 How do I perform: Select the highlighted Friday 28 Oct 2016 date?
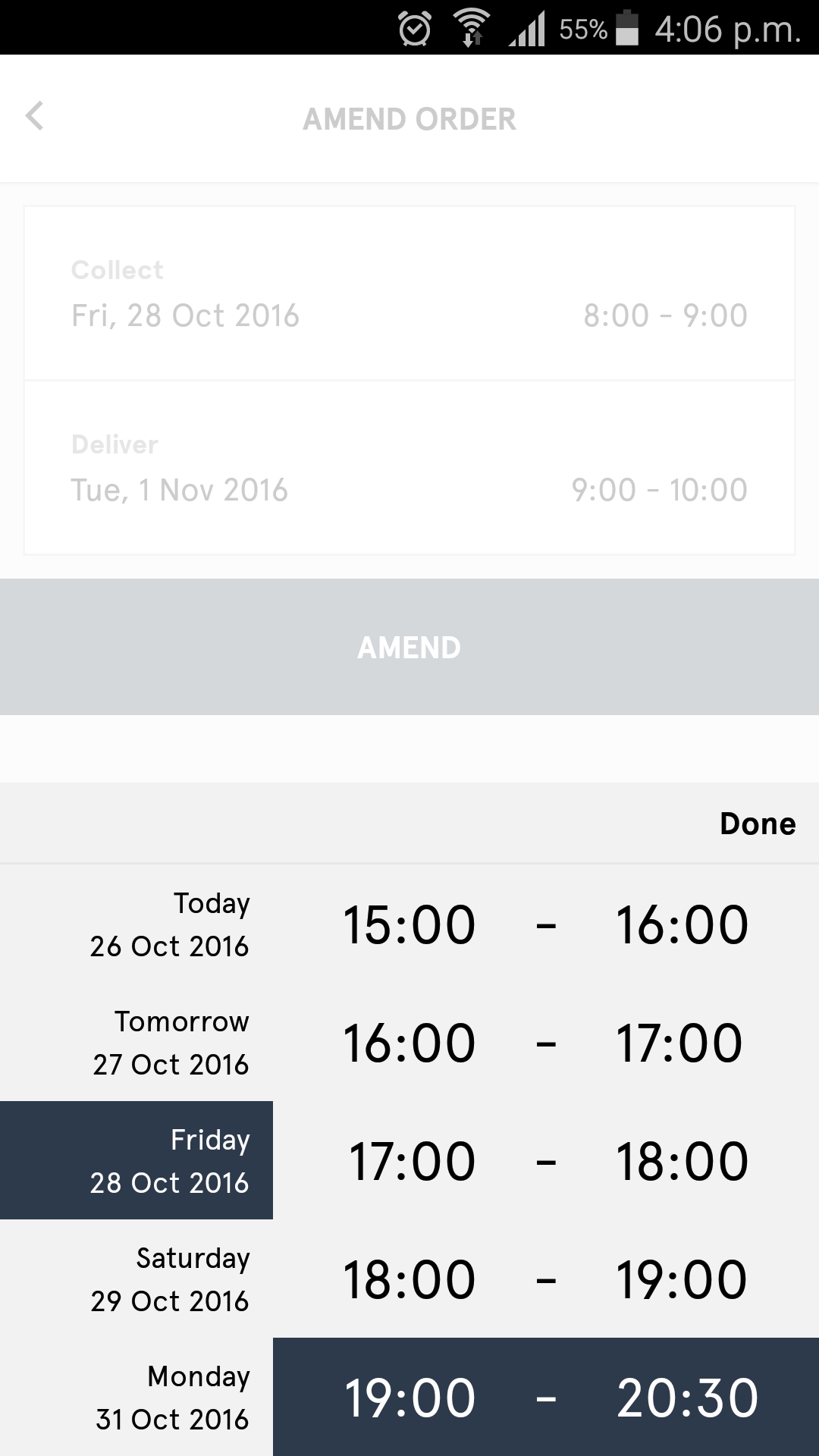tap(171, 1160)
